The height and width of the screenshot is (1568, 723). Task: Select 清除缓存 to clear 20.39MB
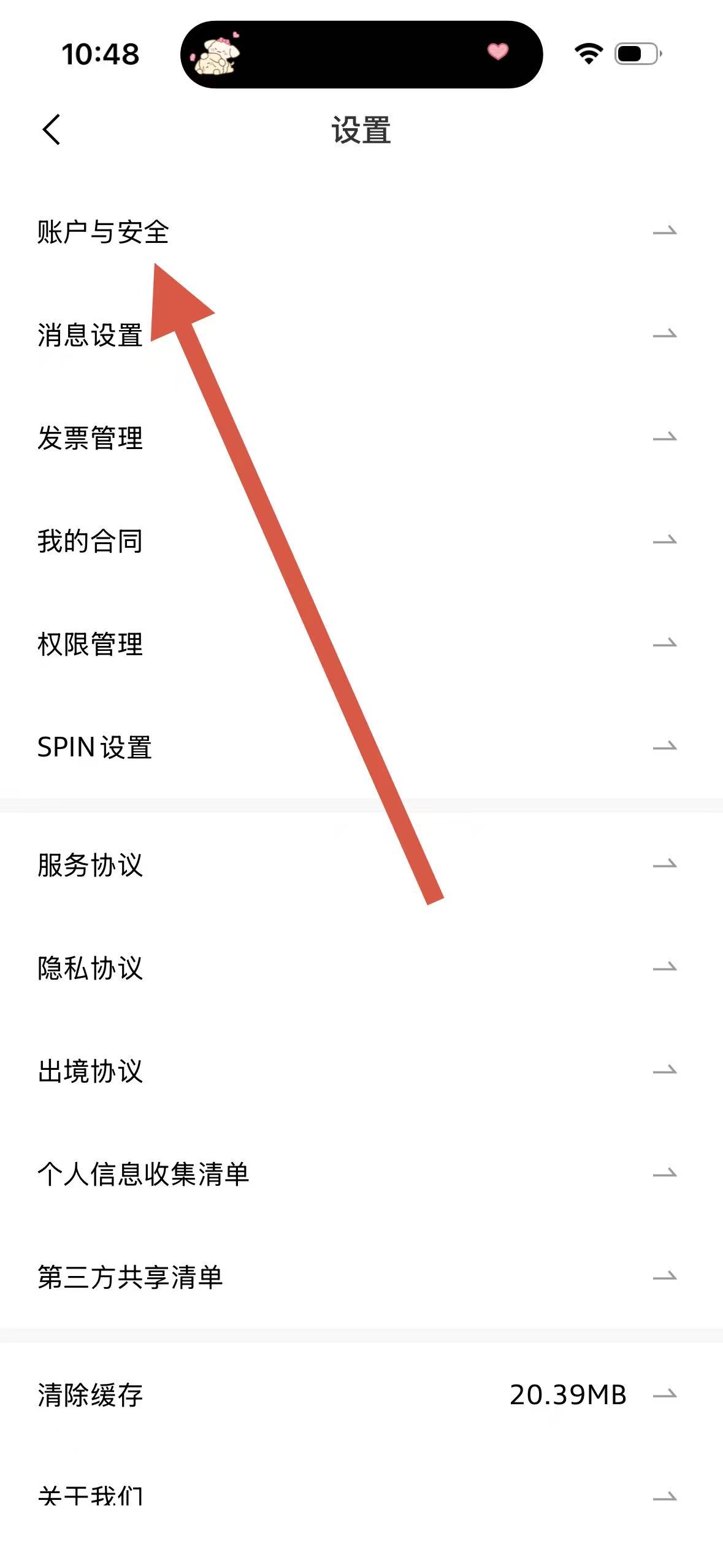point(90,1395)
